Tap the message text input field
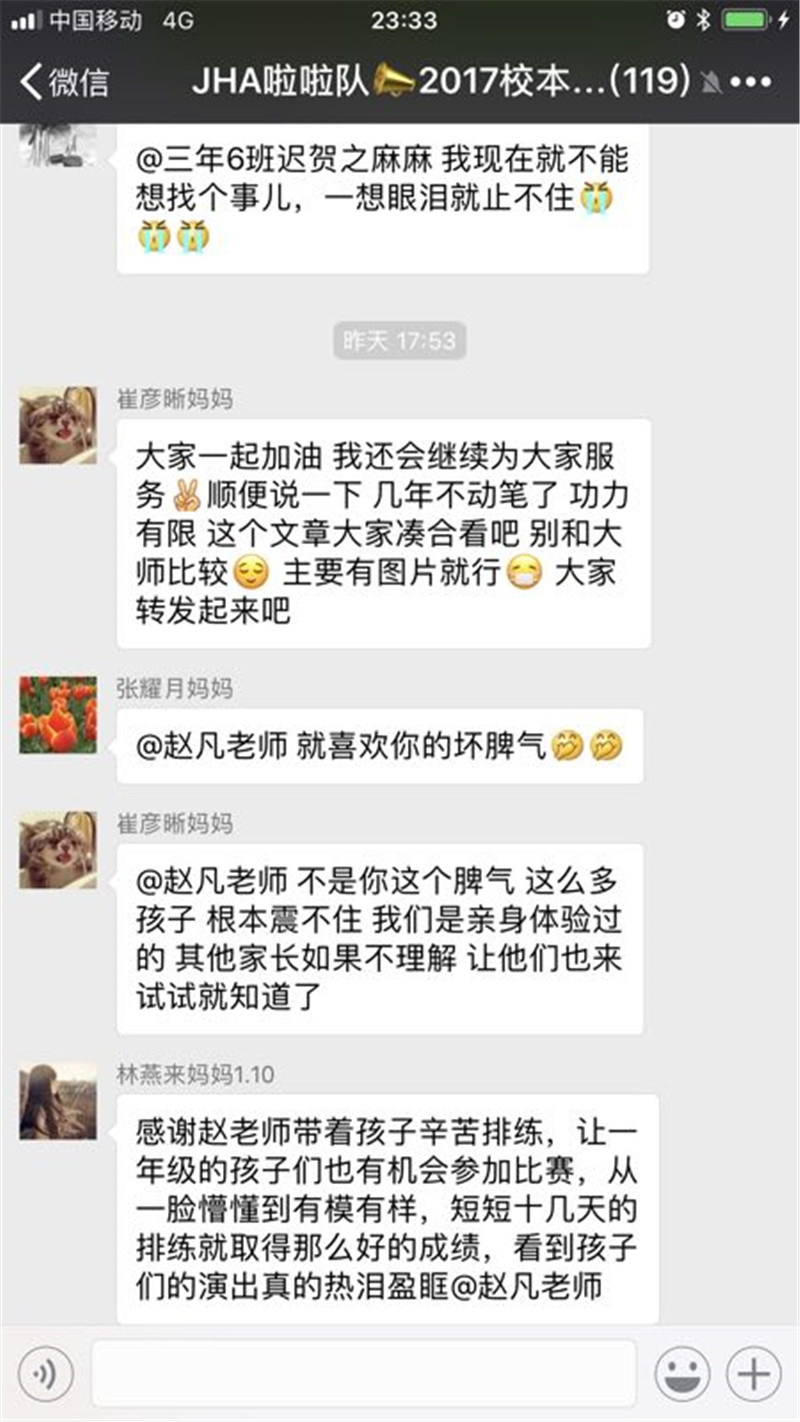The image size is (800, 1422). pyautogui.click(x=364, y=1374)
